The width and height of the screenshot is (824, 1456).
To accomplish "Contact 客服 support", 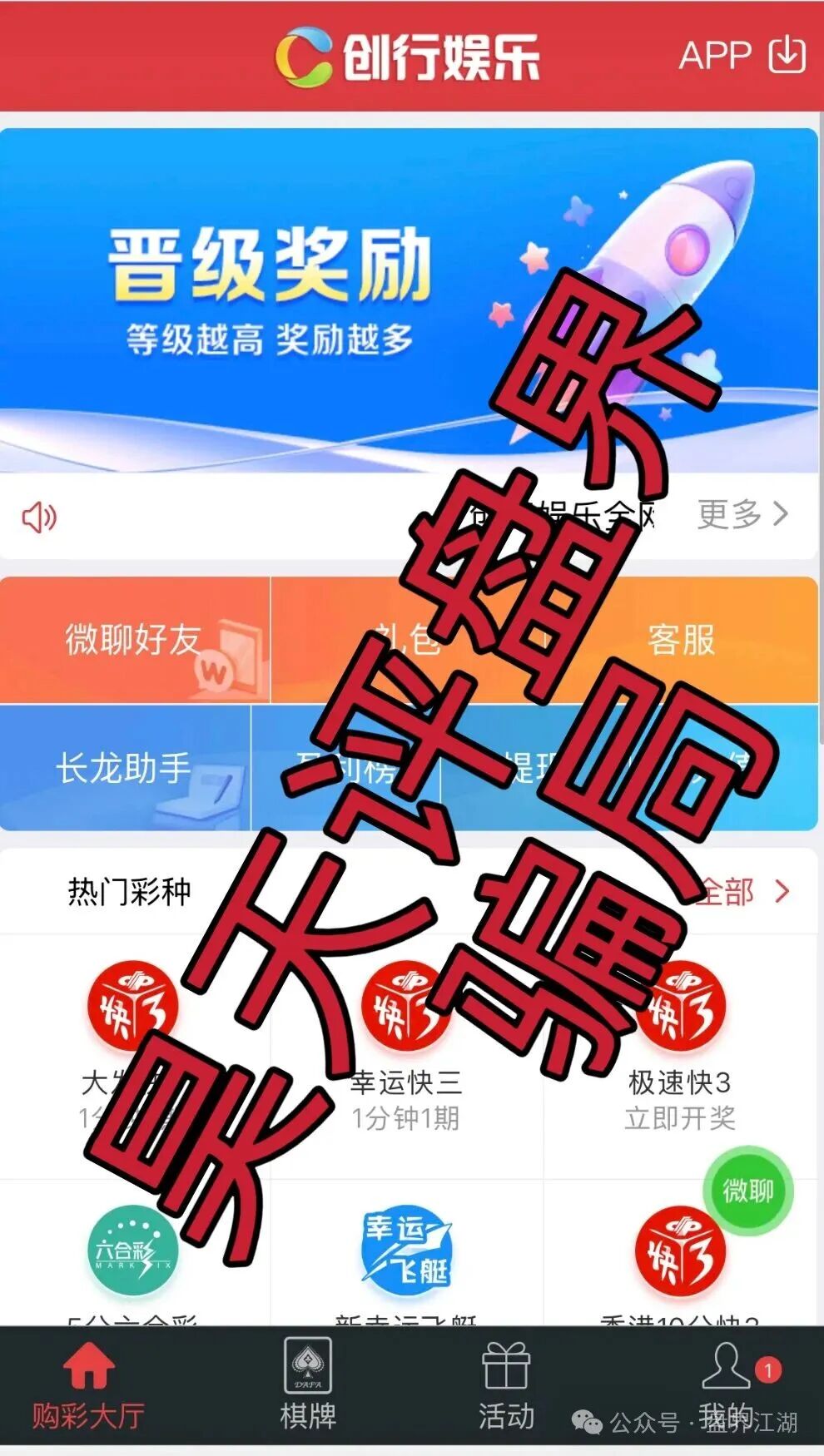I will coord(681,640).
